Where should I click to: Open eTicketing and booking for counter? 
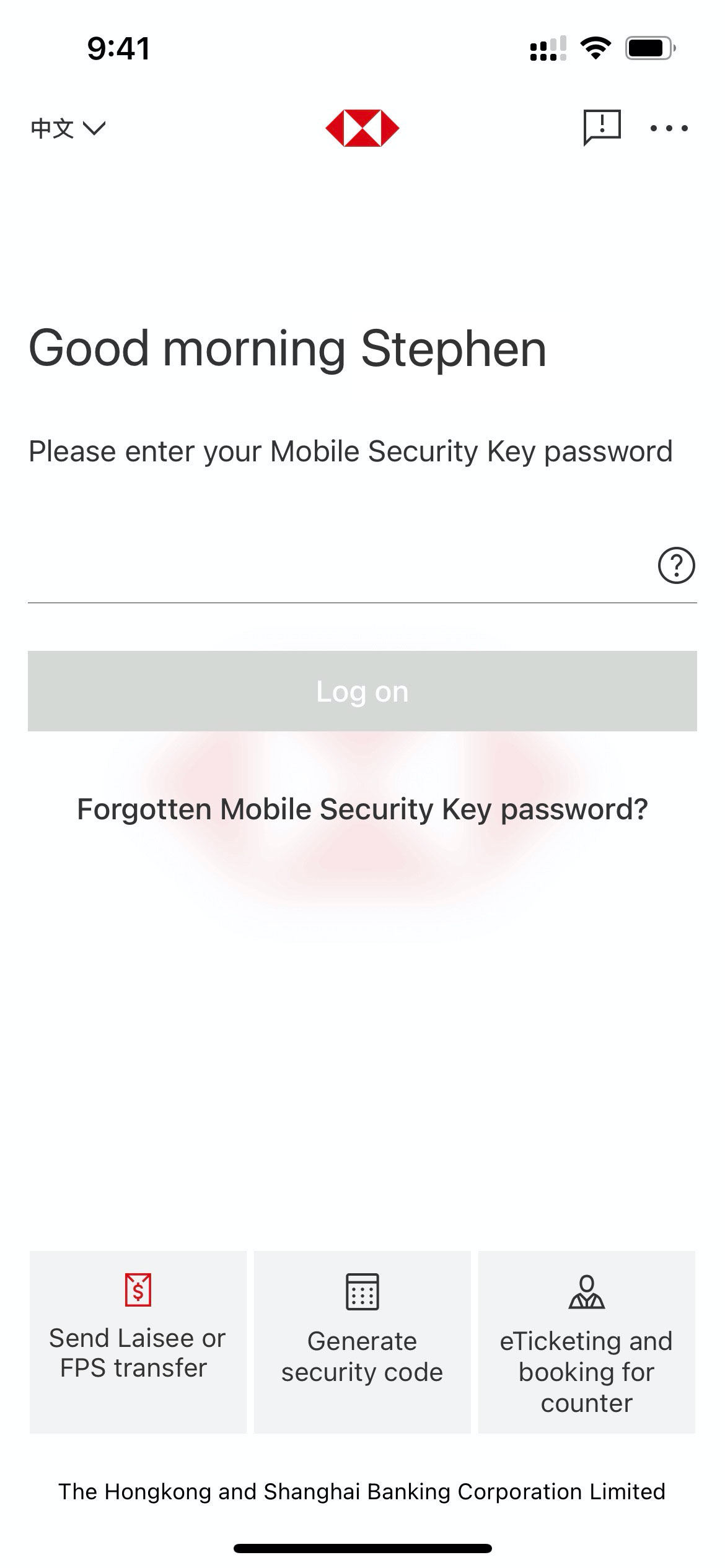tap(587, 1342)
